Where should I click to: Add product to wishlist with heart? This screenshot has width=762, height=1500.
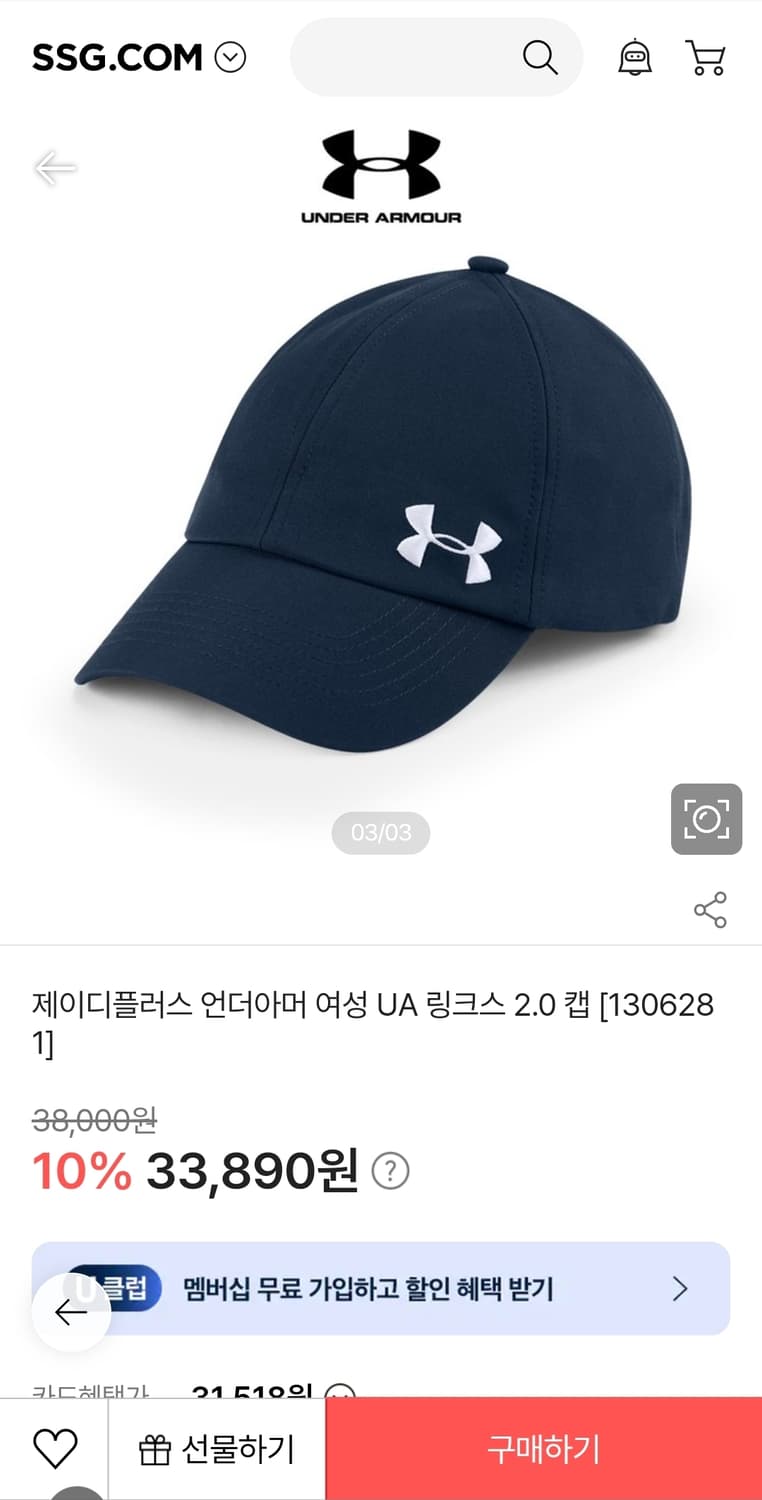point(55,1448)
